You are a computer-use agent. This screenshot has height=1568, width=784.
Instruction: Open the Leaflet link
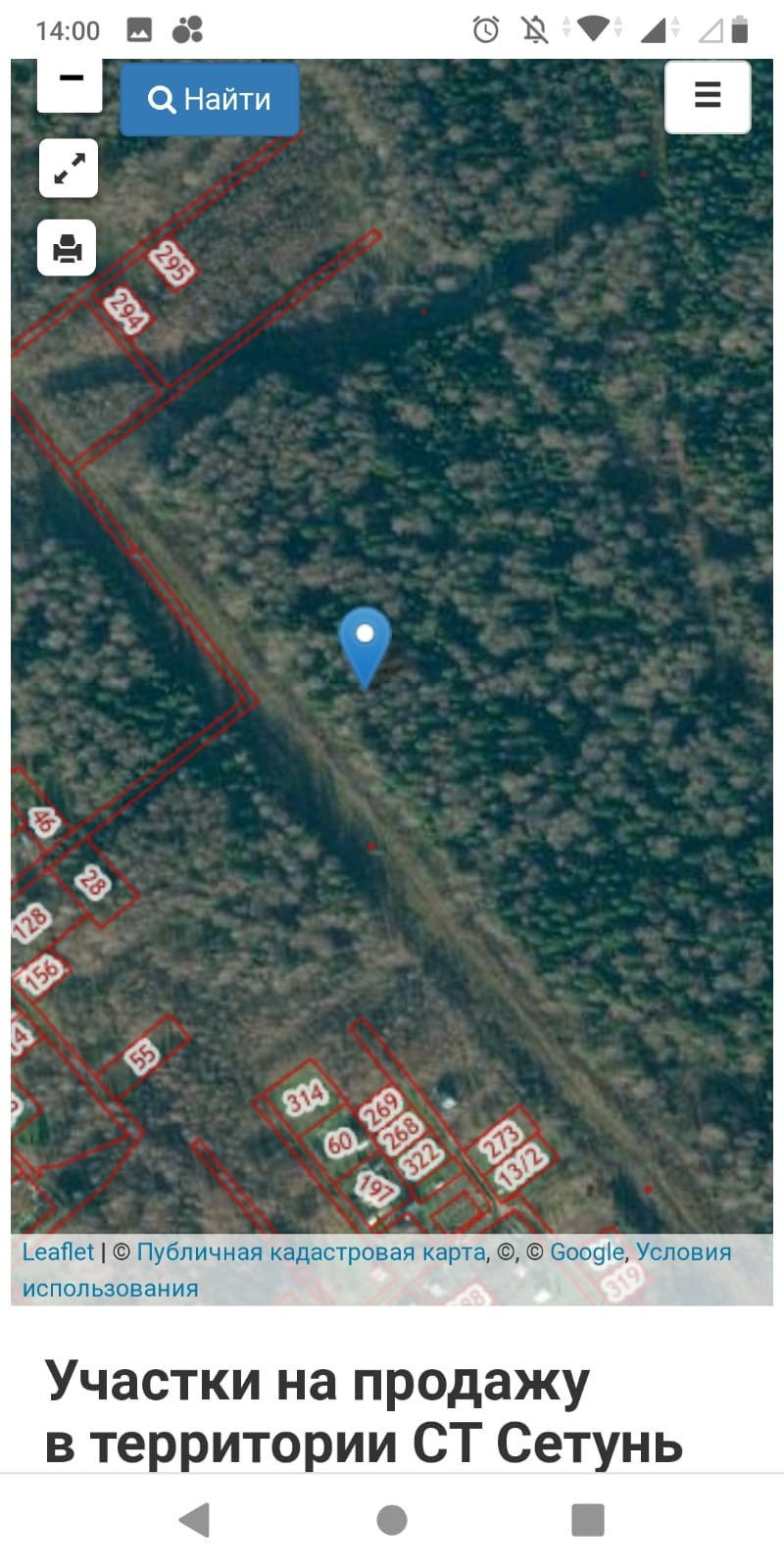point(58,1252)
